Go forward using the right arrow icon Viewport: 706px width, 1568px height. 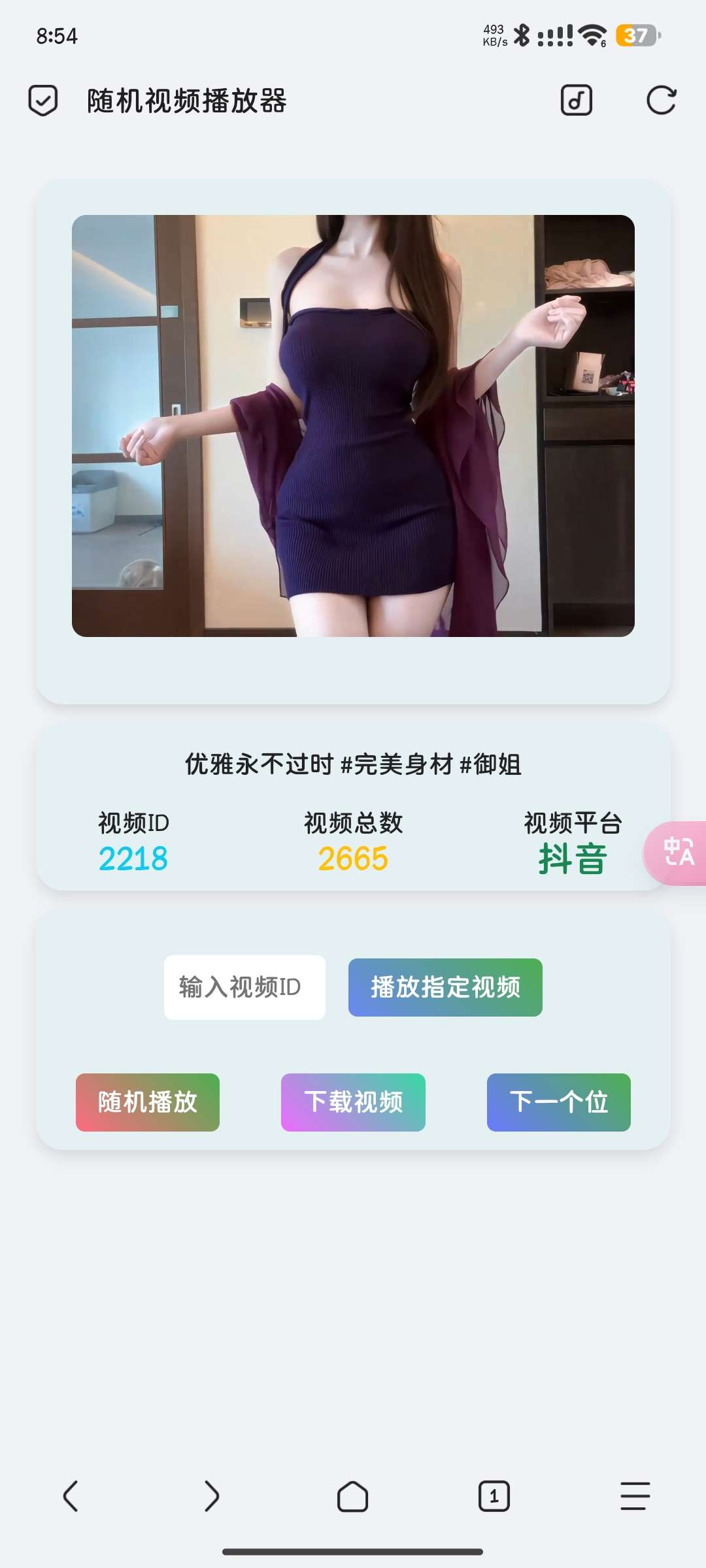[x=212, y=1497]
